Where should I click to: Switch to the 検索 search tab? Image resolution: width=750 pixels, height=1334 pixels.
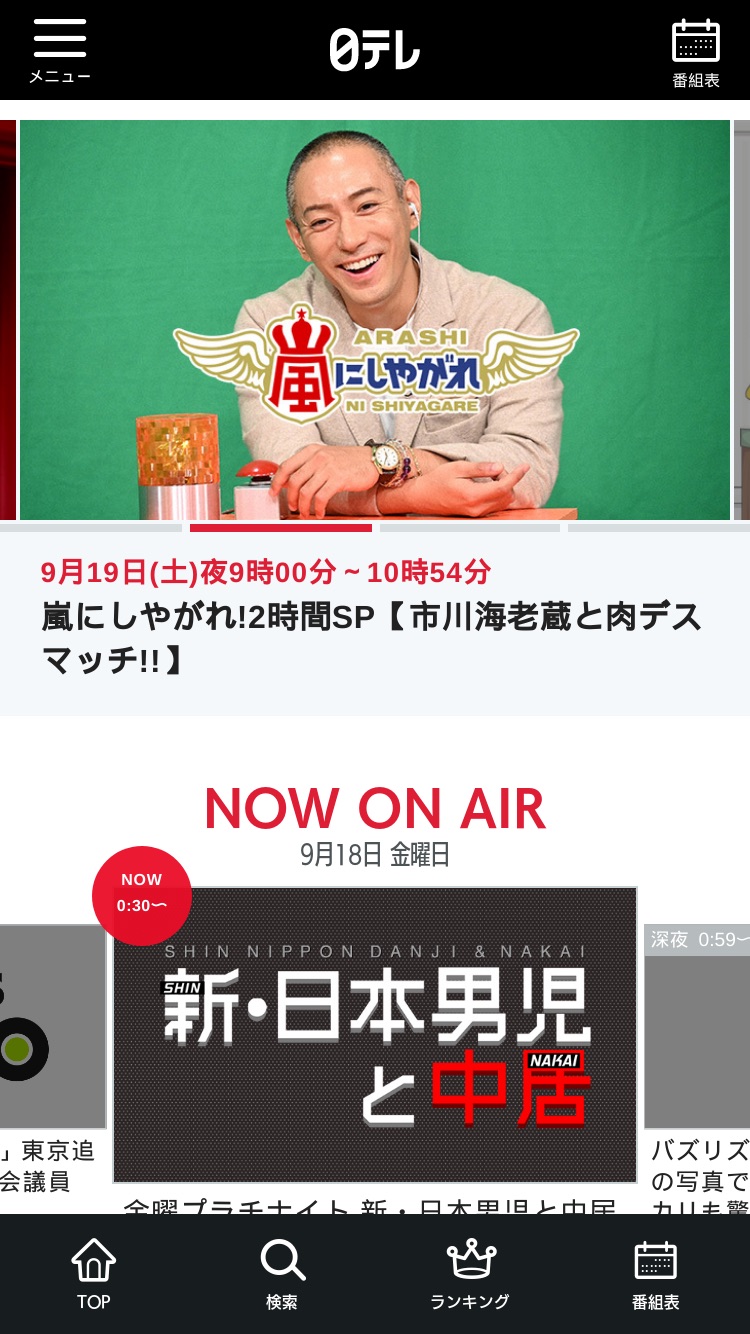coord(282,1274)
